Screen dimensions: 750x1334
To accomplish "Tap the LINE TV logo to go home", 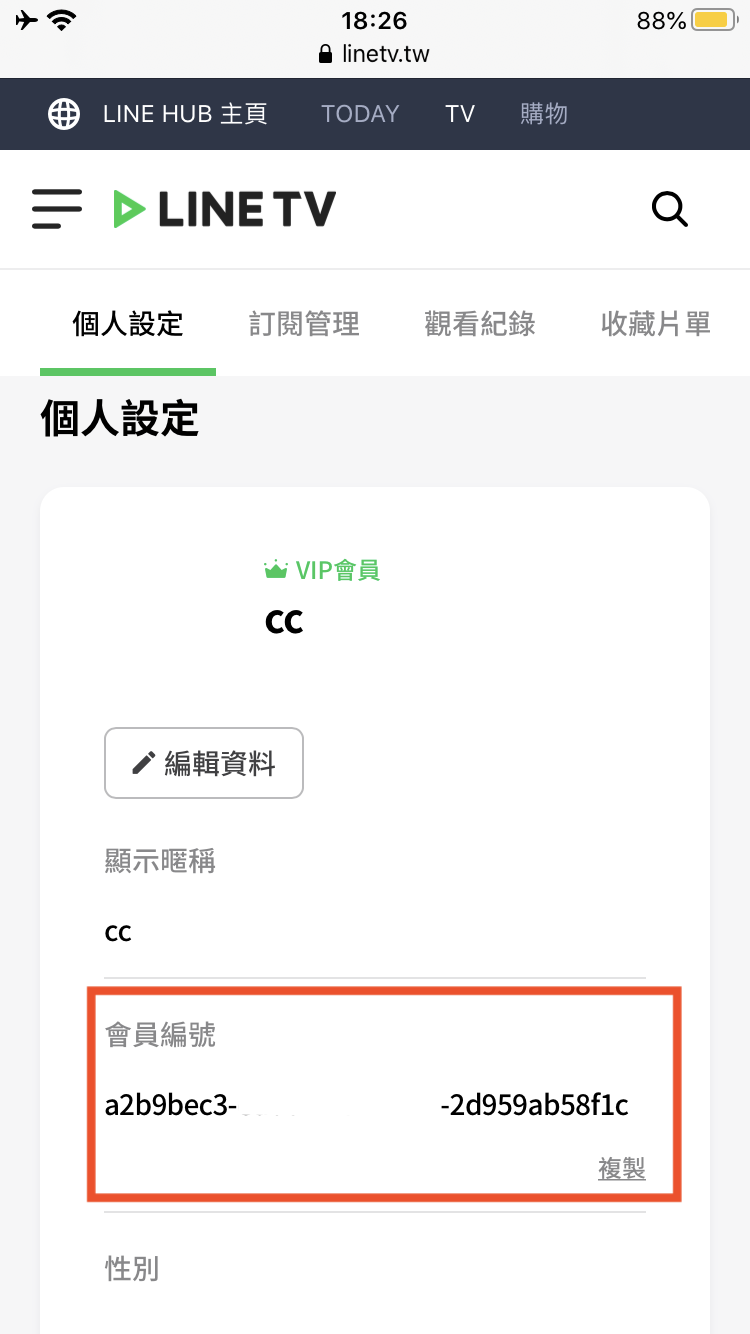I will pos(225,209).
